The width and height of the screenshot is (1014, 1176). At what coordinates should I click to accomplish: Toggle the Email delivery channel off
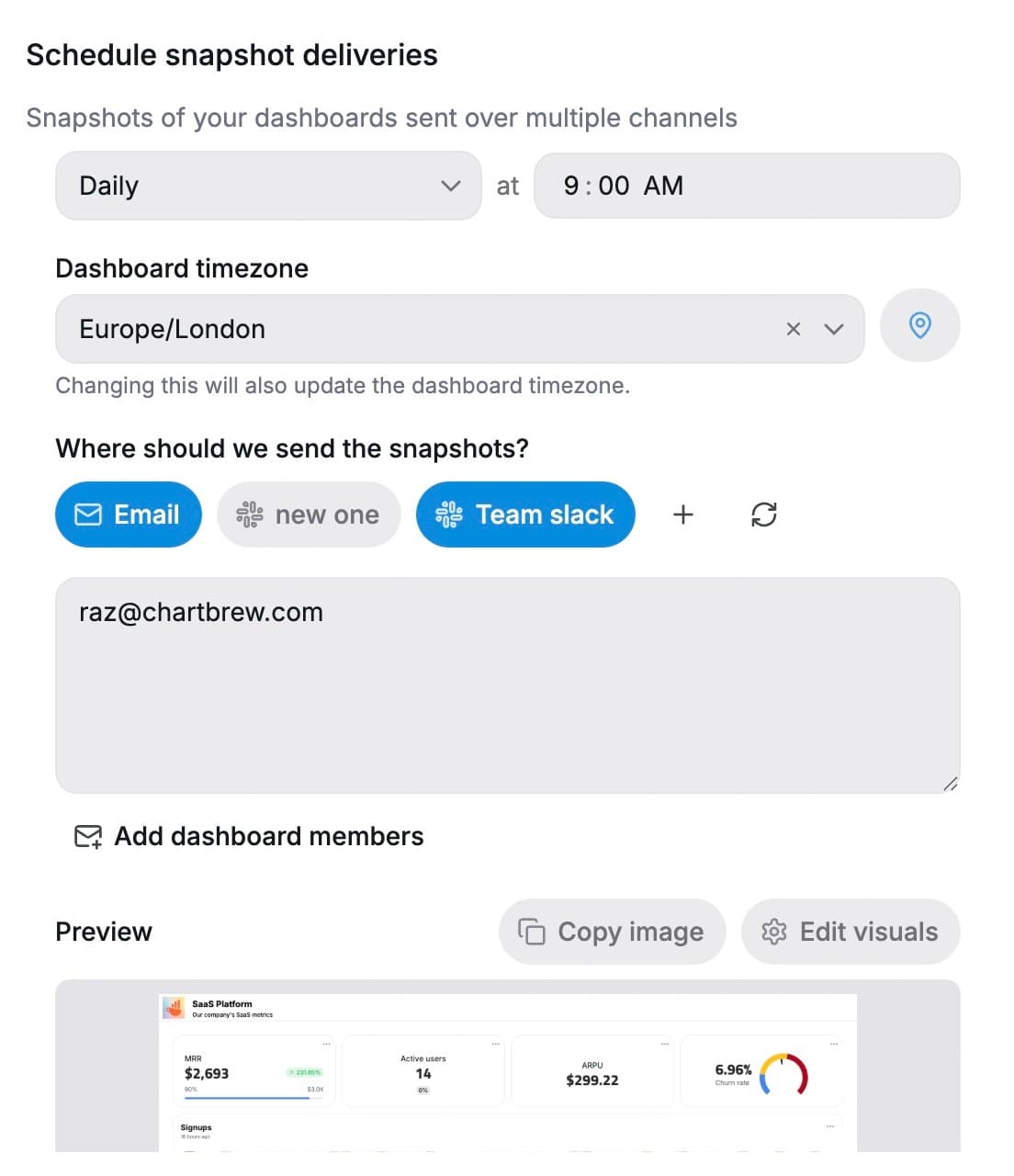(x=128, y=514)
